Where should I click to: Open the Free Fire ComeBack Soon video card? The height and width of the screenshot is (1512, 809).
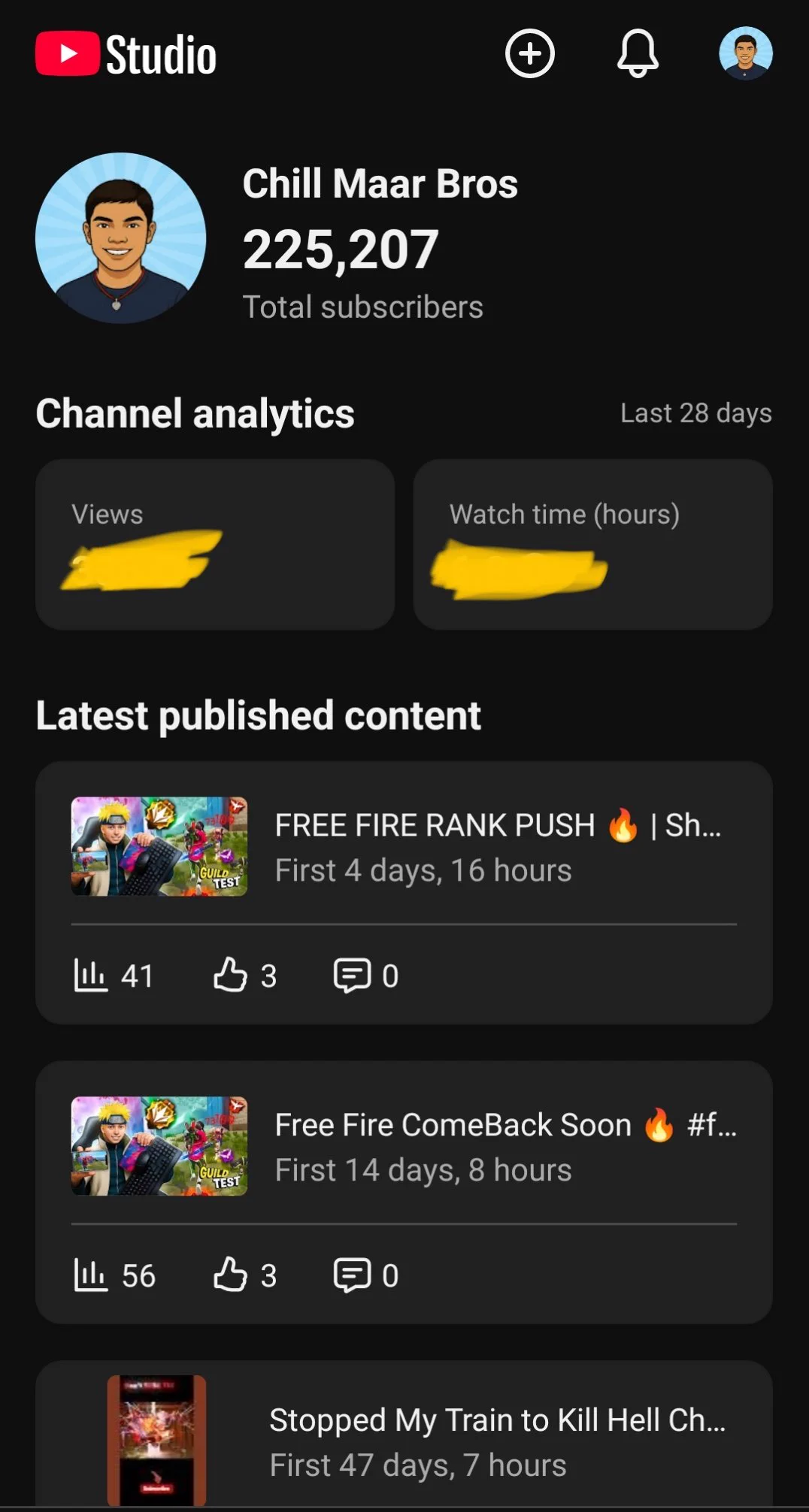pos(404,1193)
